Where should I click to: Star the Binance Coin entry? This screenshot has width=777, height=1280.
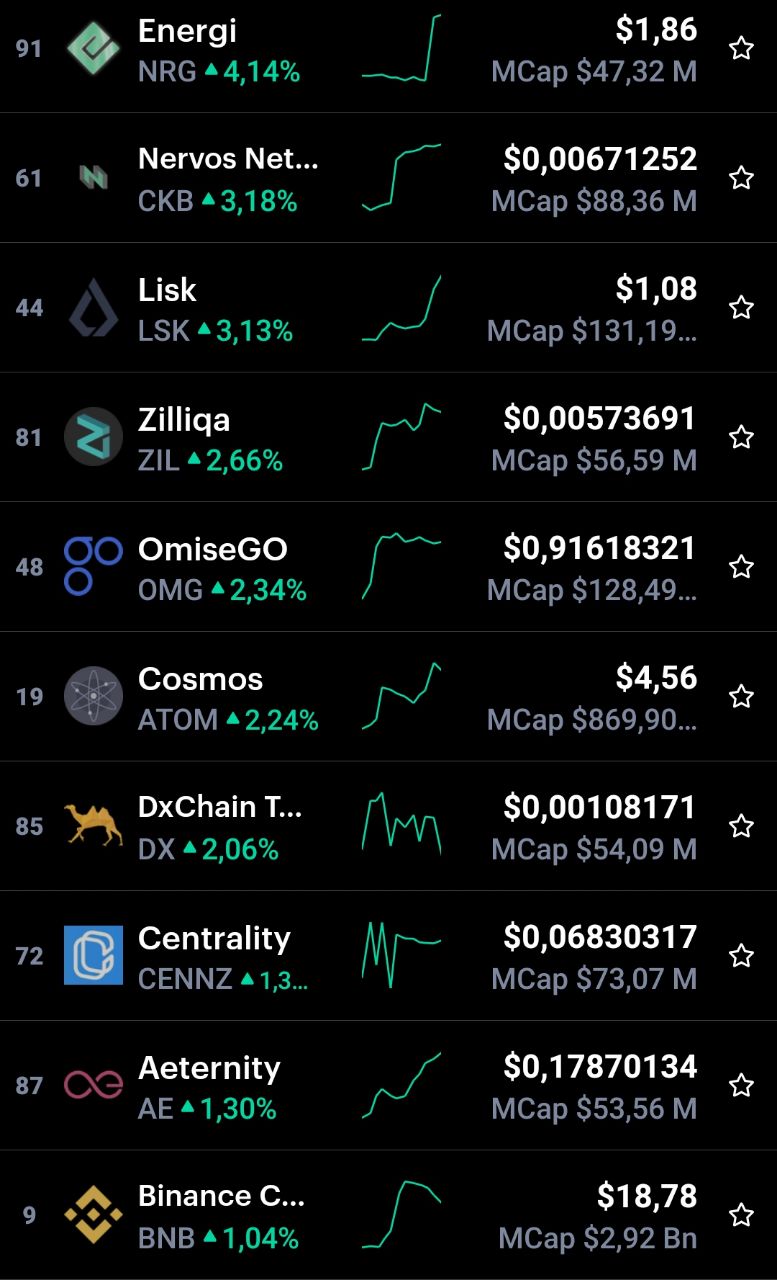[x=741, y=1215]
